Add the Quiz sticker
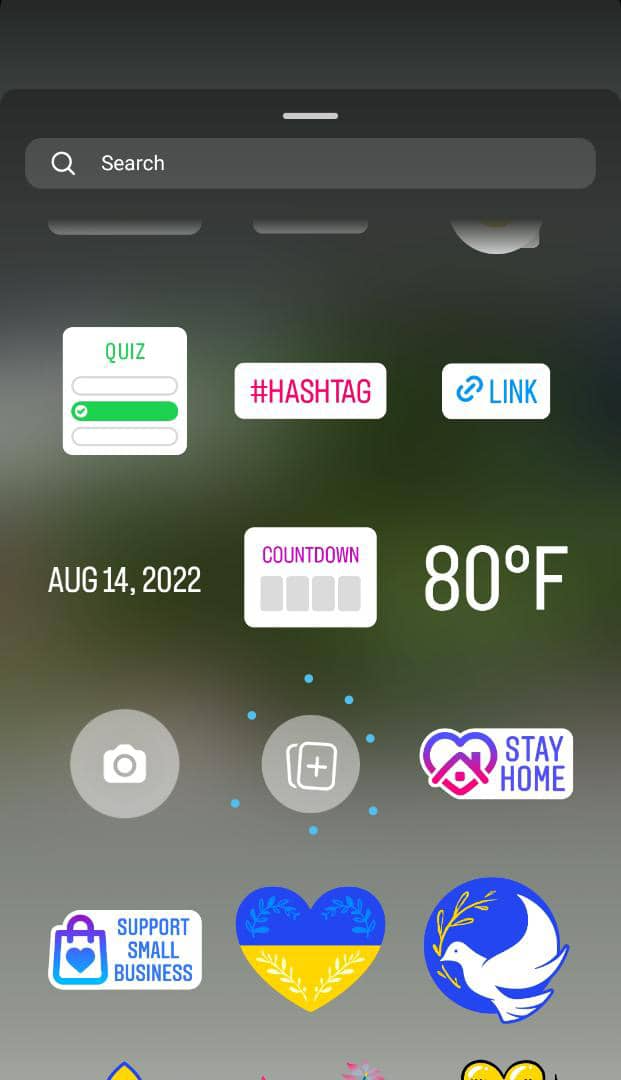 click(x=125, y=391)
